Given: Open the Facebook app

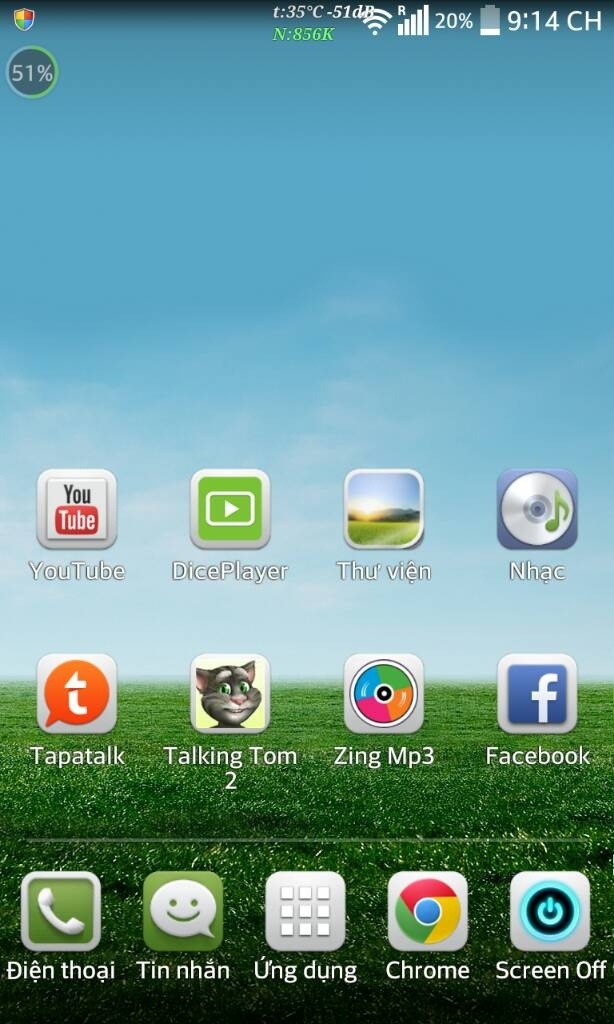Looking at the screenshot, I should point(537,694).
